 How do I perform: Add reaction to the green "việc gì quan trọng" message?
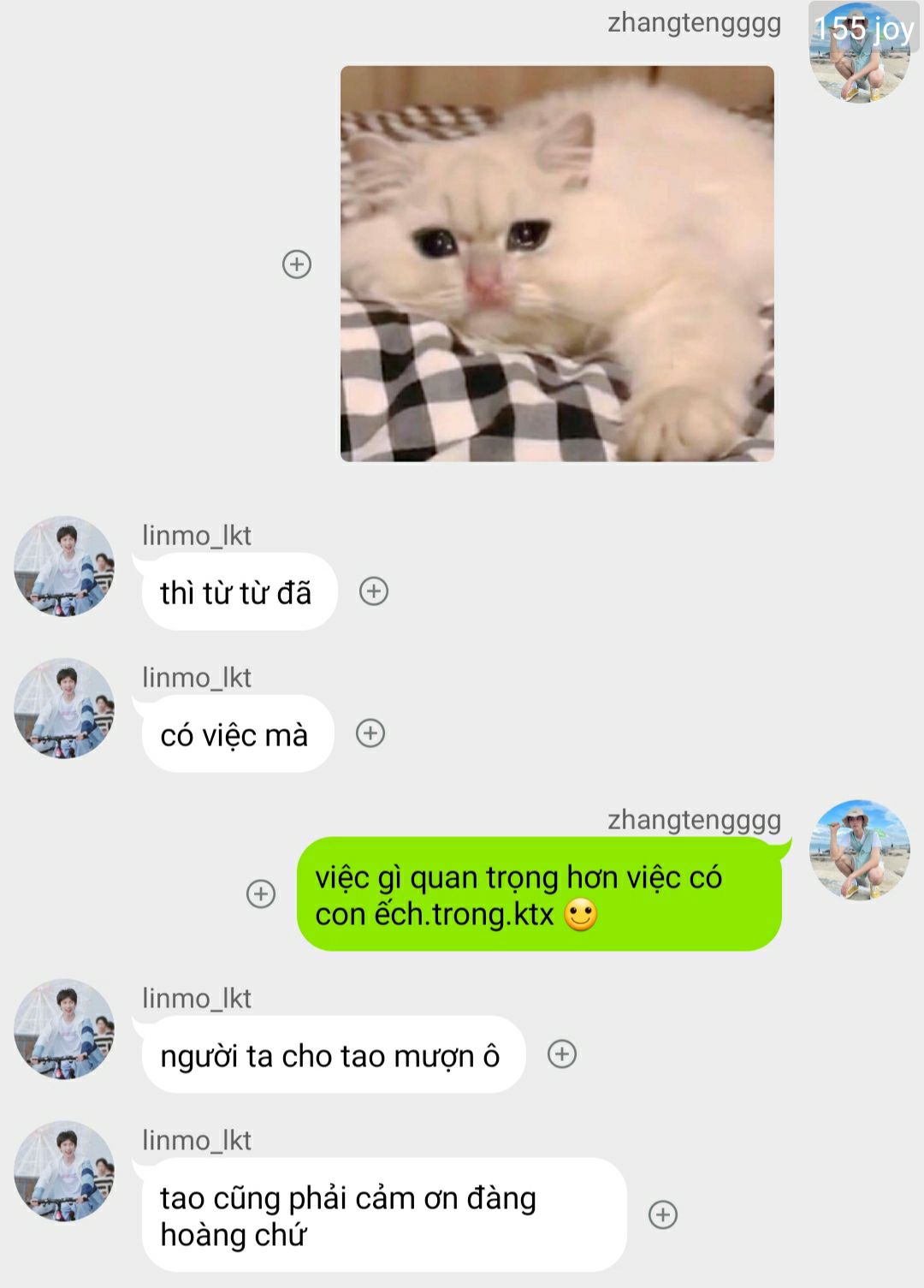[x=261, y=894]
